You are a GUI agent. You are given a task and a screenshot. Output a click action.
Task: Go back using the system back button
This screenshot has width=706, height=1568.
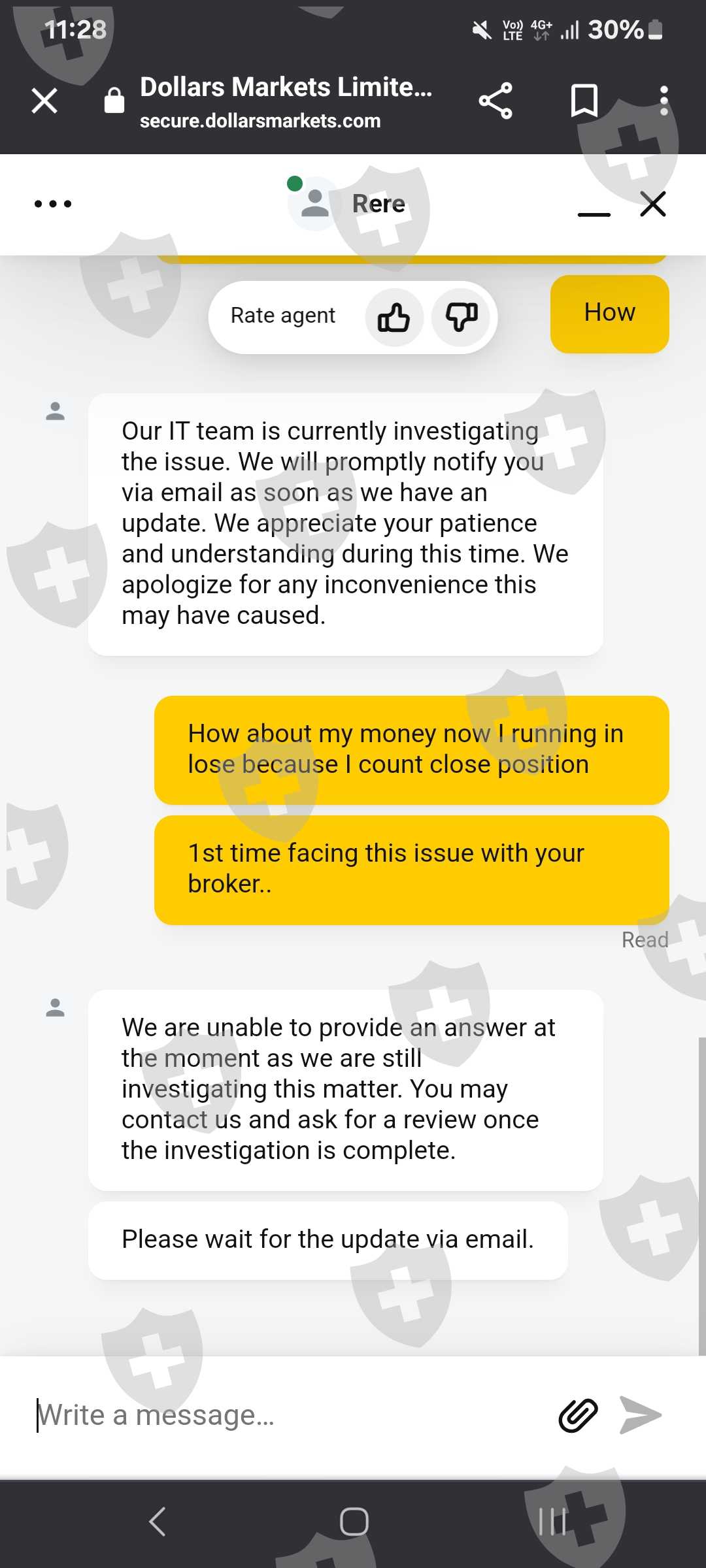(157, 1522)
